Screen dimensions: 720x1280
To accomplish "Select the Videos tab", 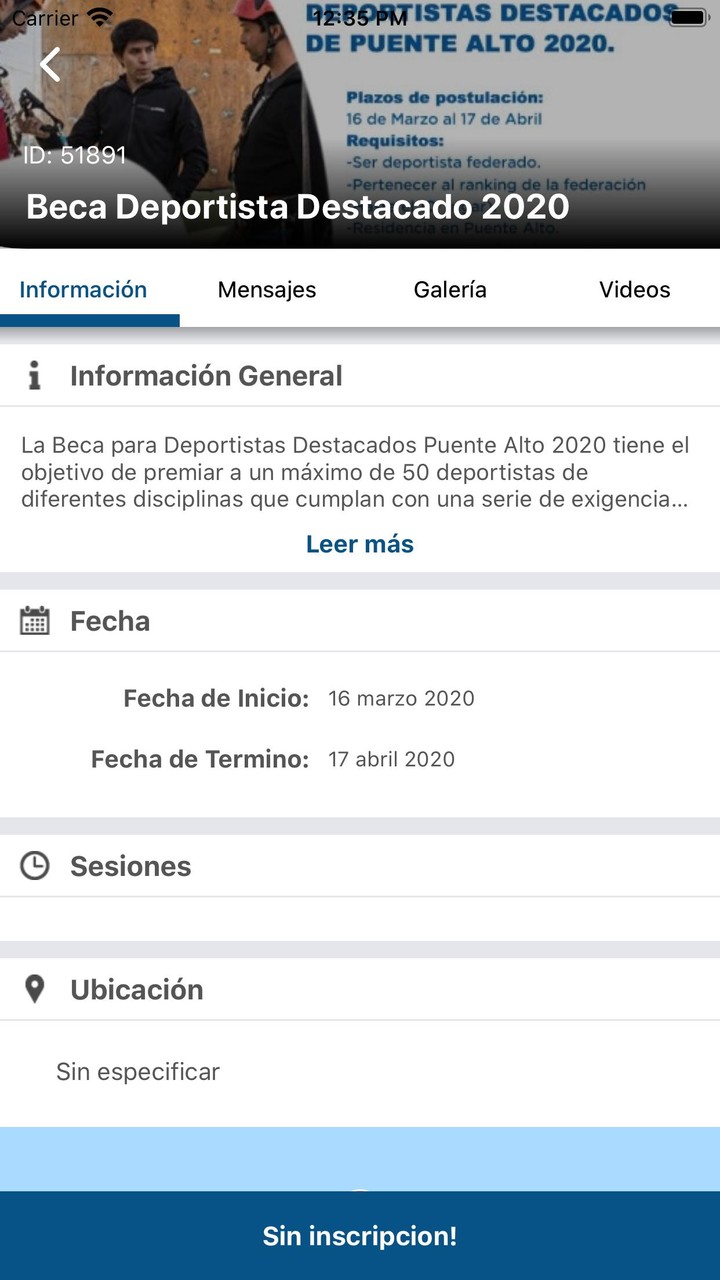I will (x=634, y=290).
